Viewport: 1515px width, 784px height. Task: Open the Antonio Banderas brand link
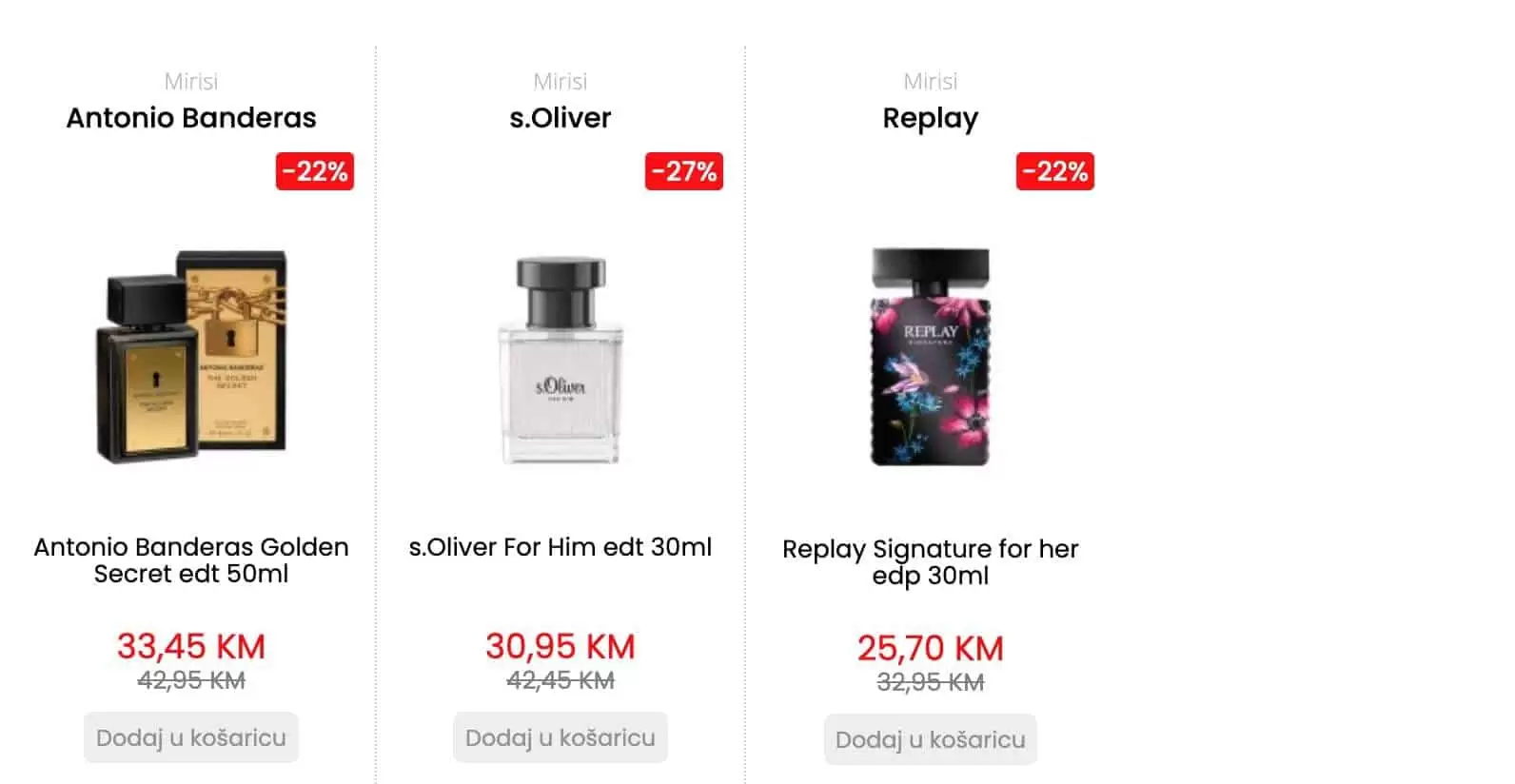click(191, 118)
